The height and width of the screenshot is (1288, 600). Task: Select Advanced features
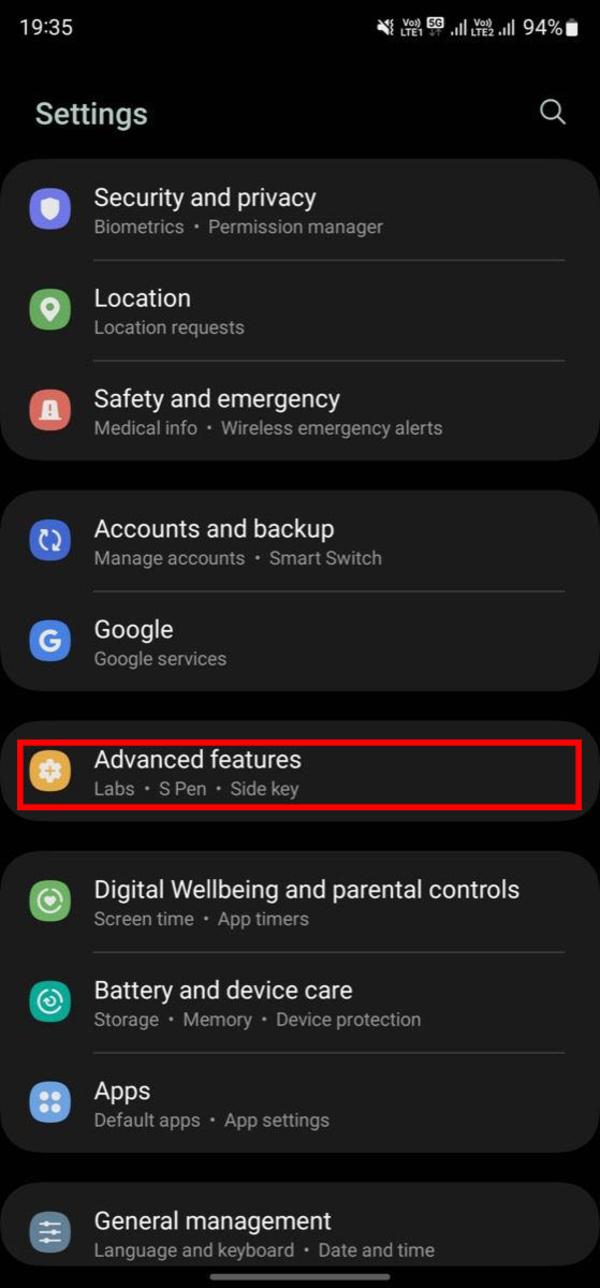(x=300, y=772)
